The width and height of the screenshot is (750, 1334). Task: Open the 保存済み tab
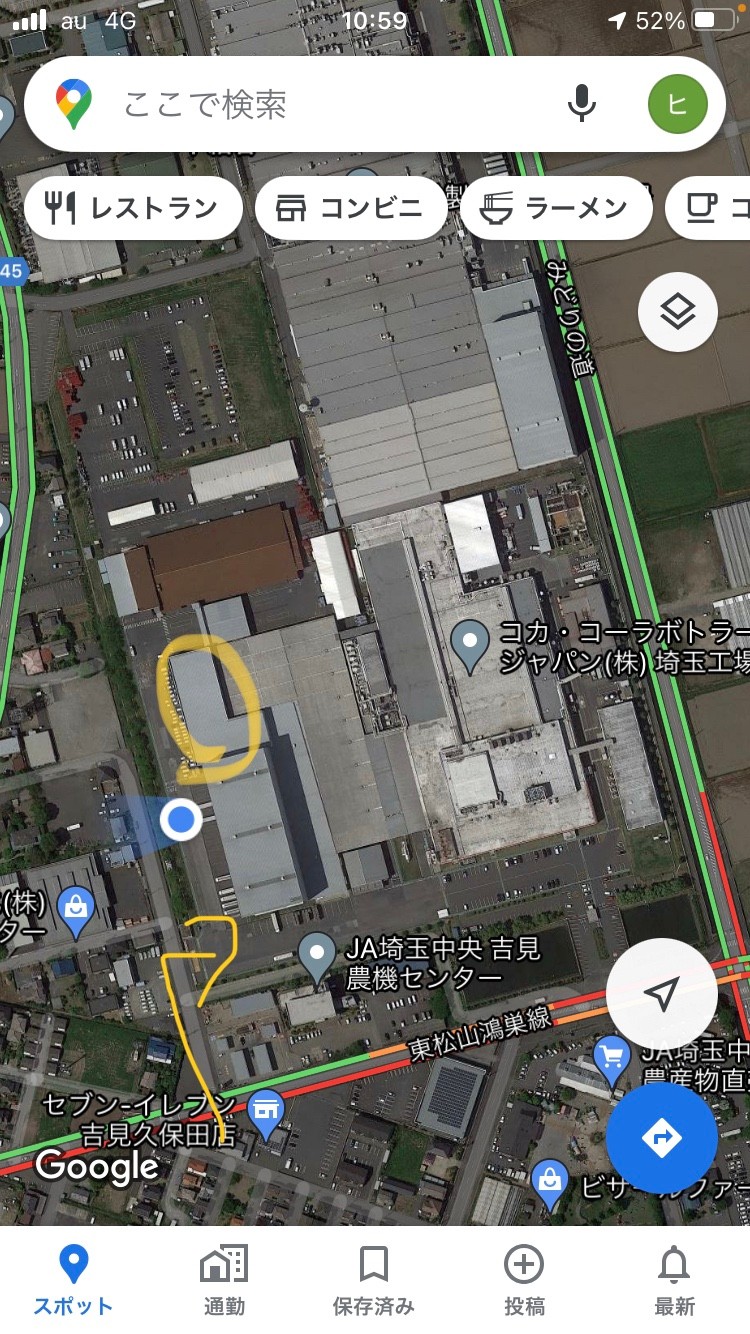(373, 1281)
